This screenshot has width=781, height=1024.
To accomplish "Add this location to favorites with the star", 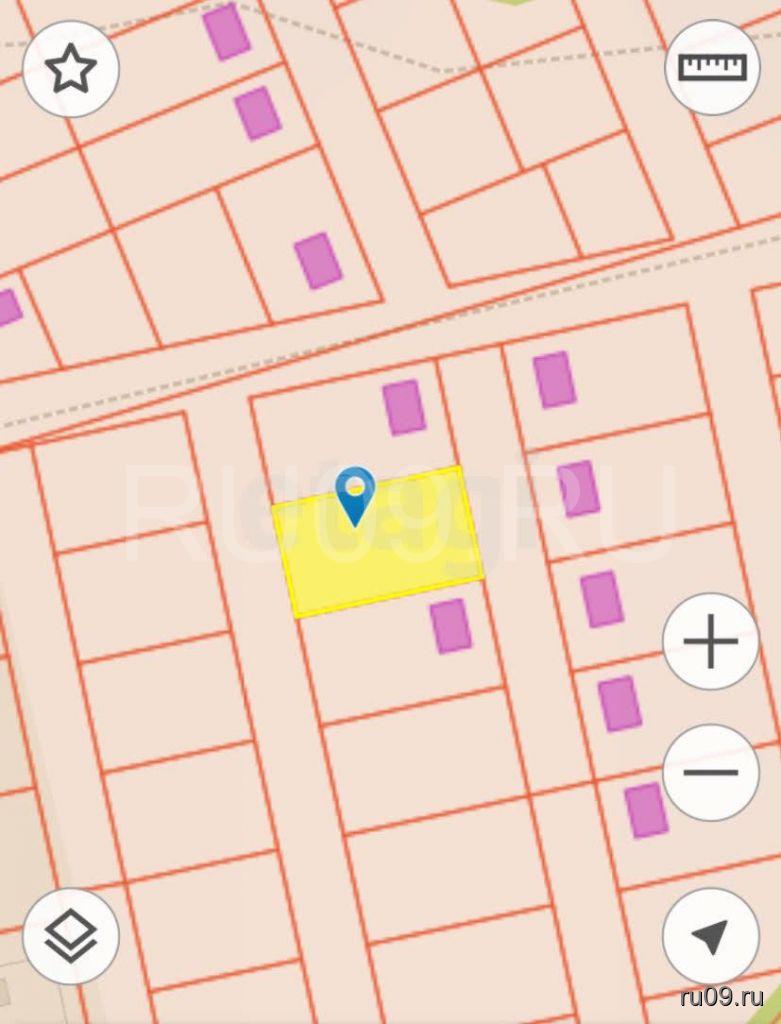I will [71, 70].
